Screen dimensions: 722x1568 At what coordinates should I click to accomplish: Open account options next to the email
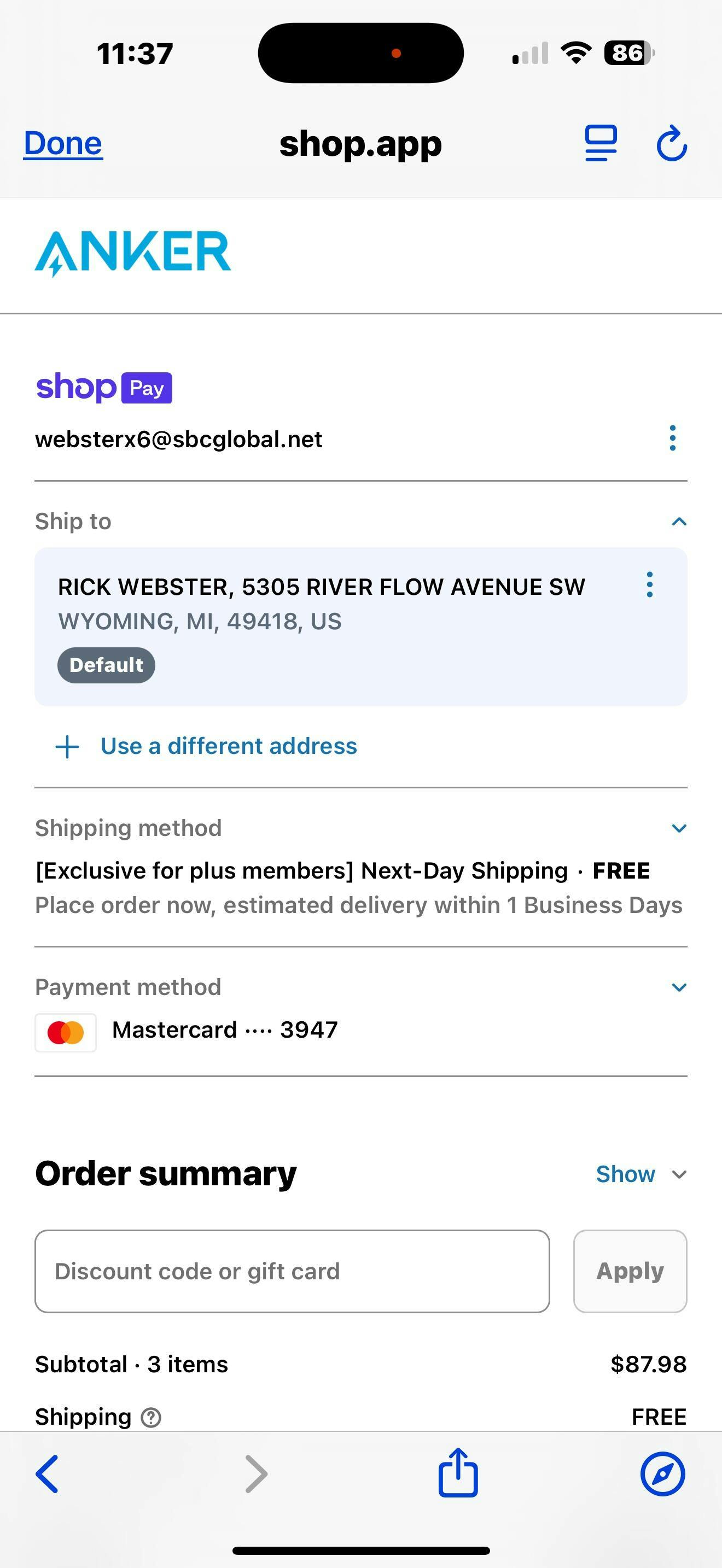[672, 438]
